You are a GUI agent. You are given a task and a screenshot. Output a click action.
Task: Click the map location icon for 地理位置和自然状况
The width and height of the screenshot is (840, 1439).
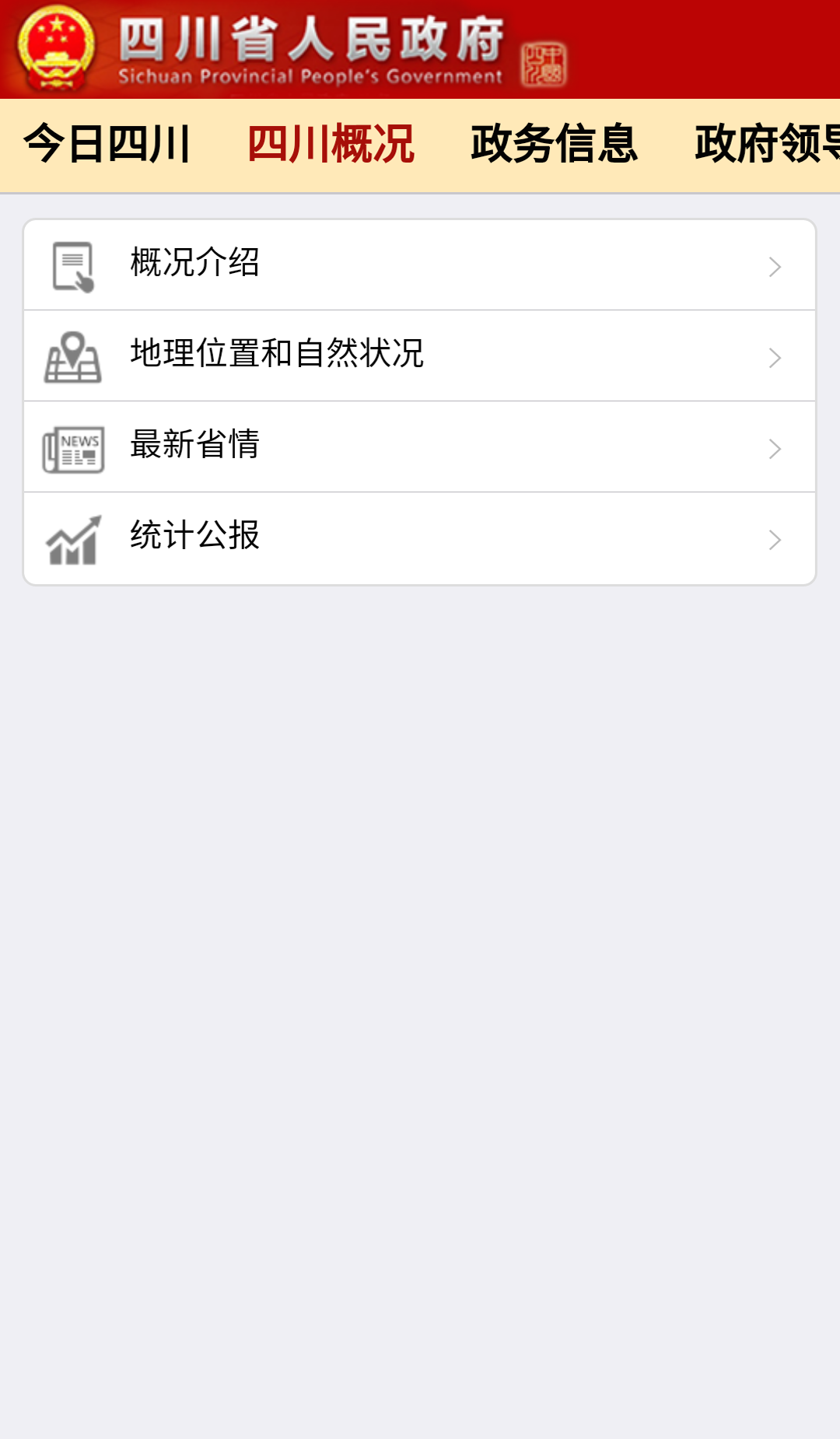click(x=74, y=356)
